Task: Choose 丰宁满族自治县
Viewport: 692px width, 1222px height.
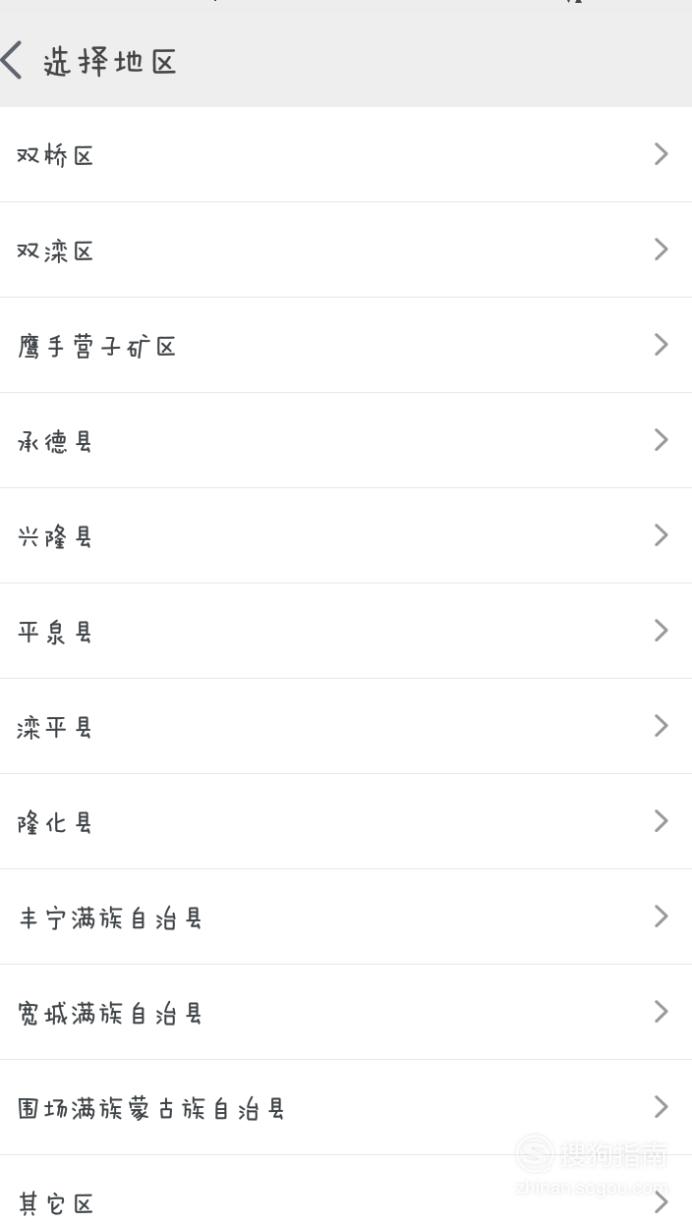Action: [346, 916]
